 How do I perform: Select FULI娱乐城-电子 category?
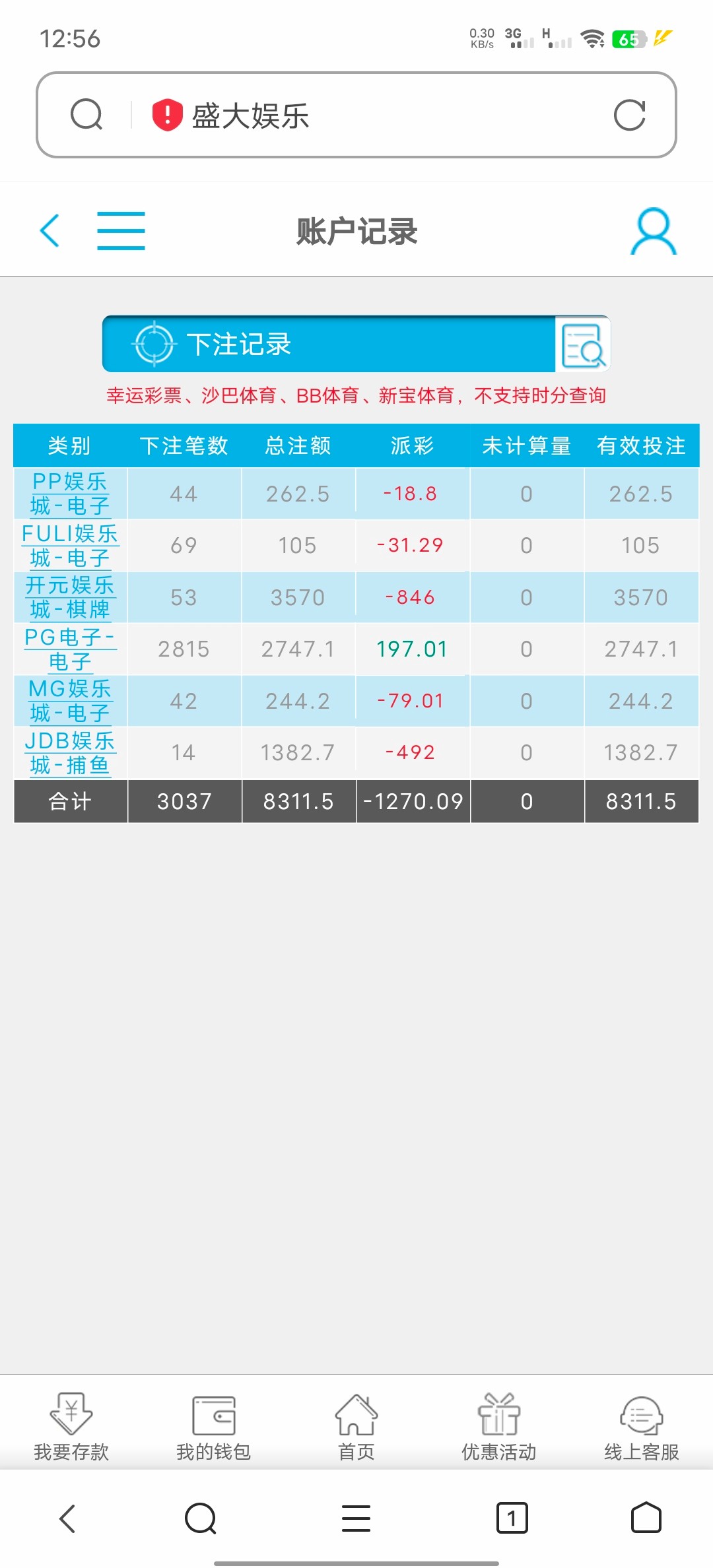pos(69,545)
